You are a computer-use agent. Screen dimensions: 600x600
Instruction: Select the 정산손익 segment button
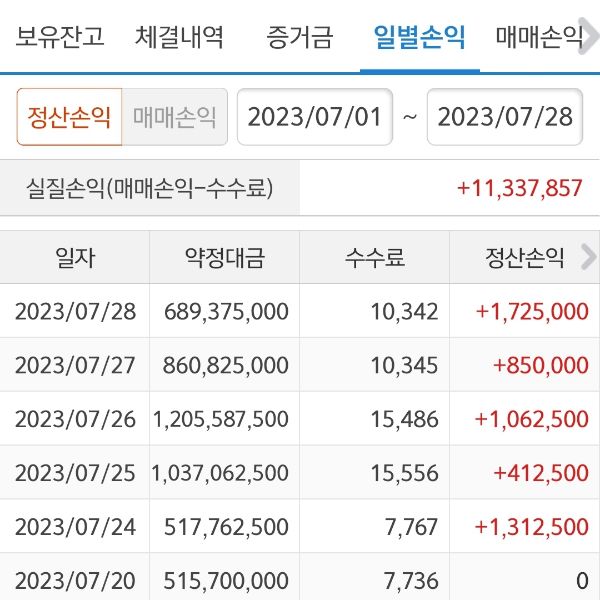(69, 117)
